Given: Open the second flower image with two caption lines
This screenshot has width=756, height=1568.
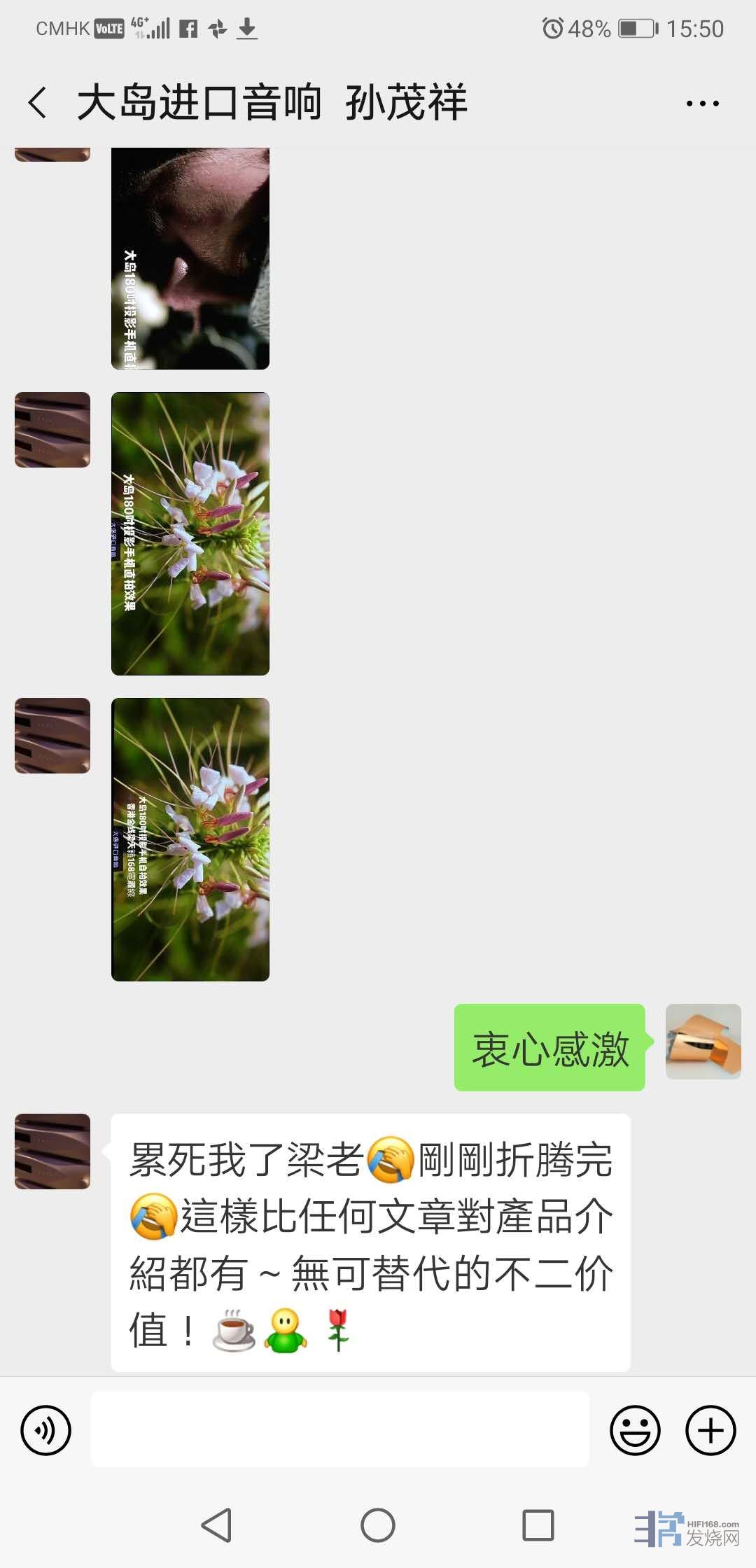Looking at the screenshot, I should coord(190,839).
